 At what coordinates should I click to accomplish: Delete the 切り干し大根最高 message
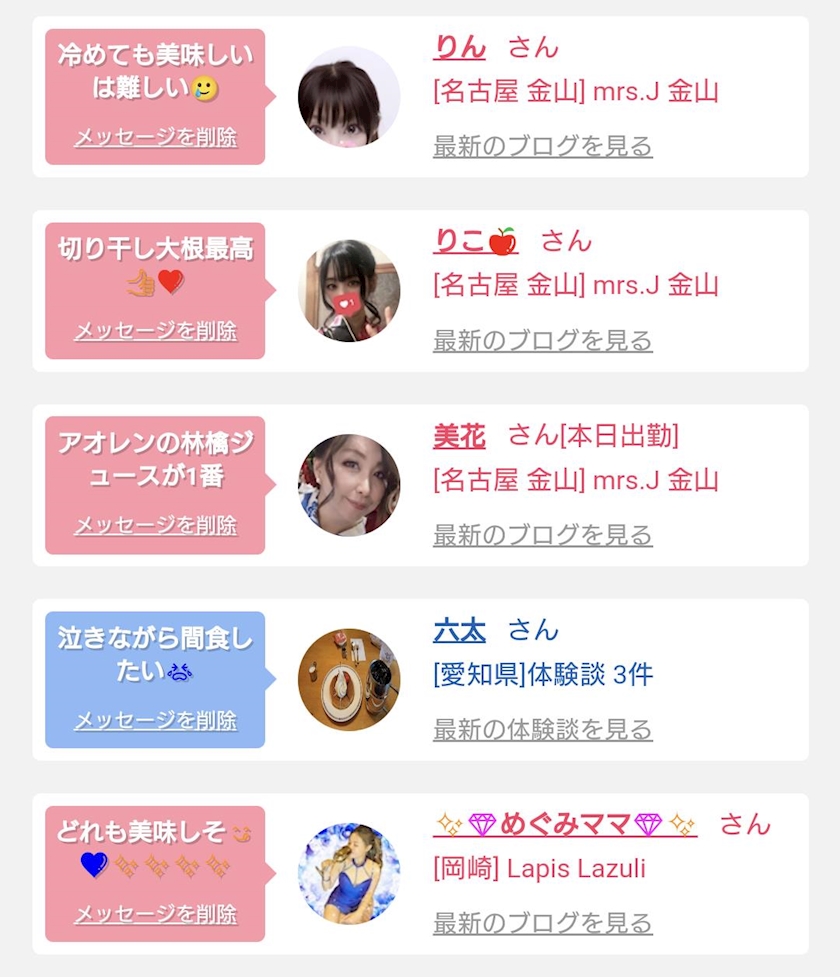tap(155, 331)
